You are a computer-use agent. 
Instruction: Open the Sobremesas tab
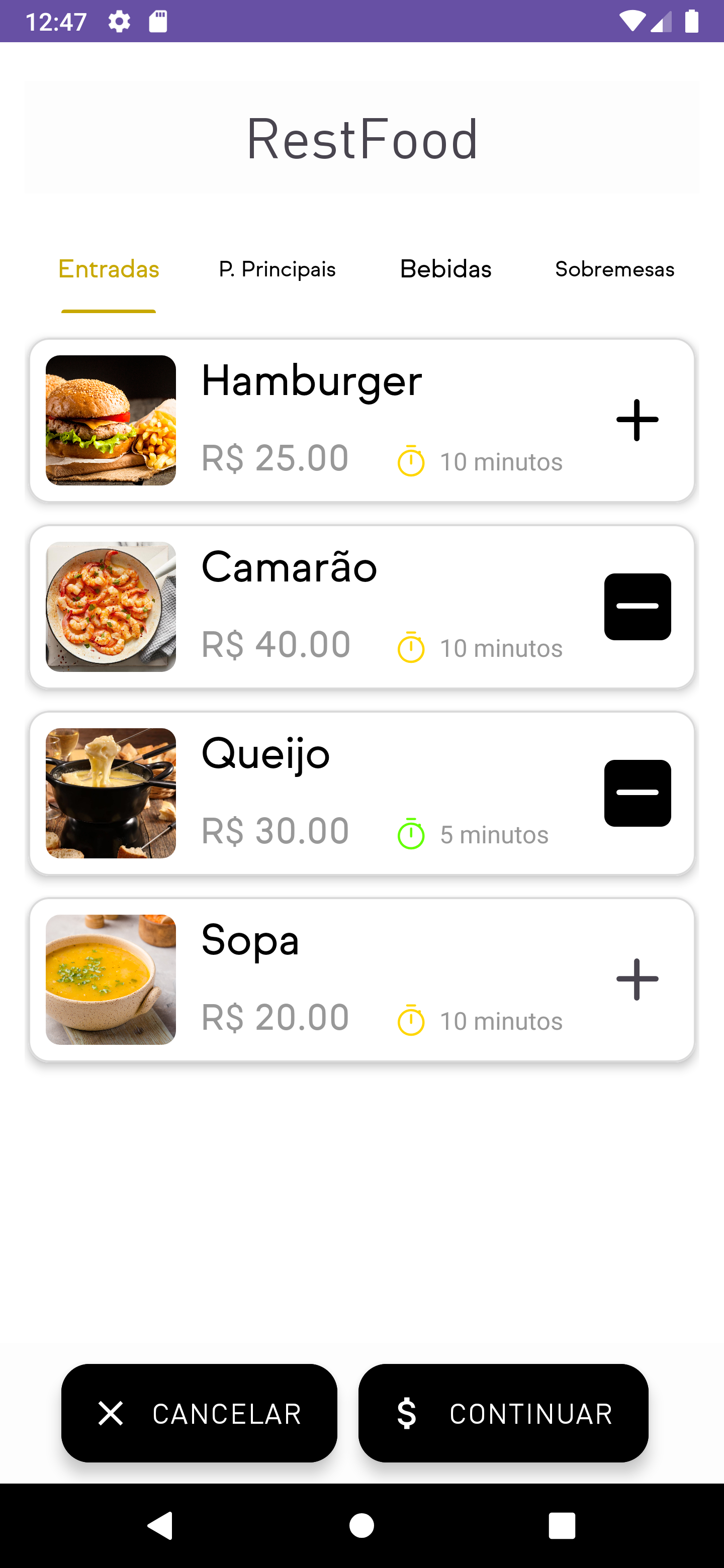pyautogui.click(x=614, y=269)
